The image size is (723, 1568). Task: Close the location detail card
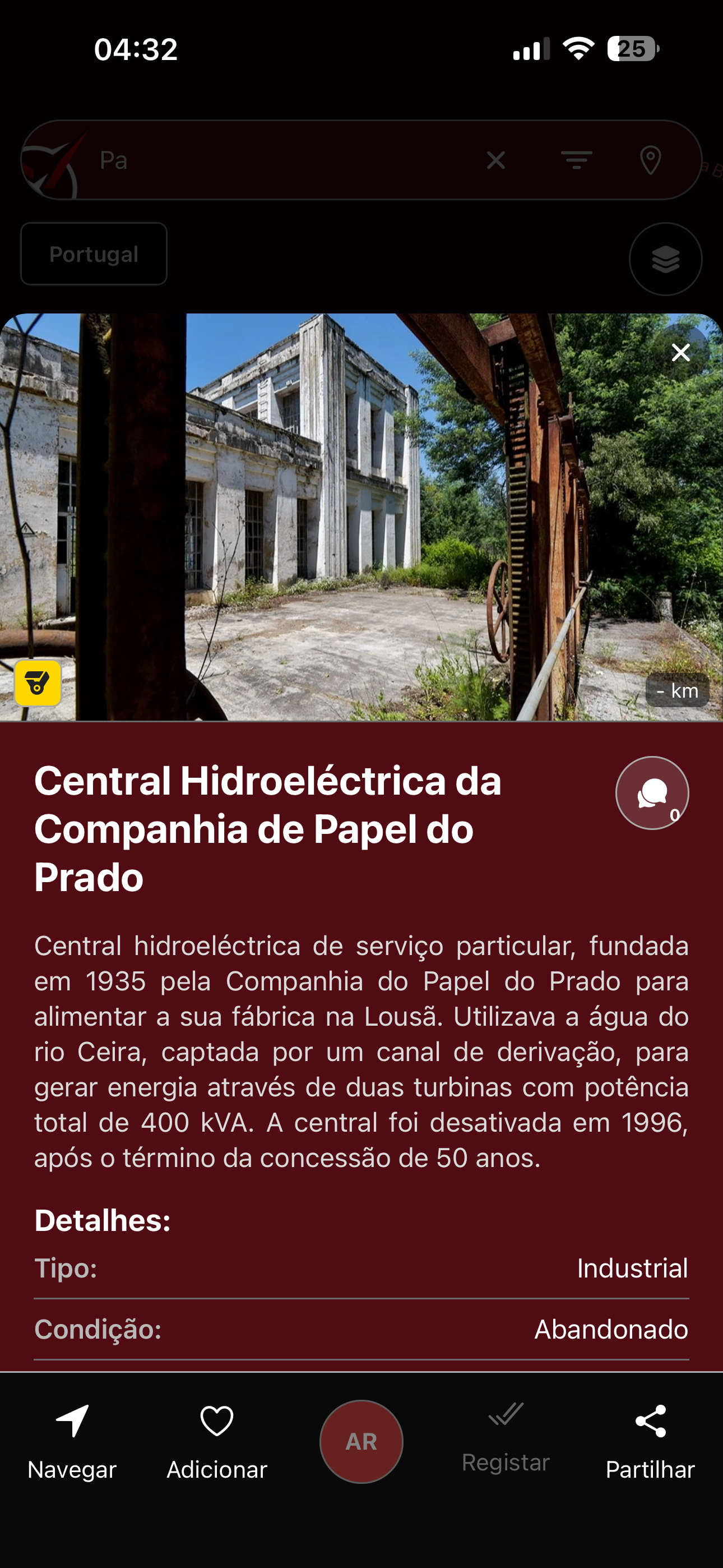tap(680, 352)
